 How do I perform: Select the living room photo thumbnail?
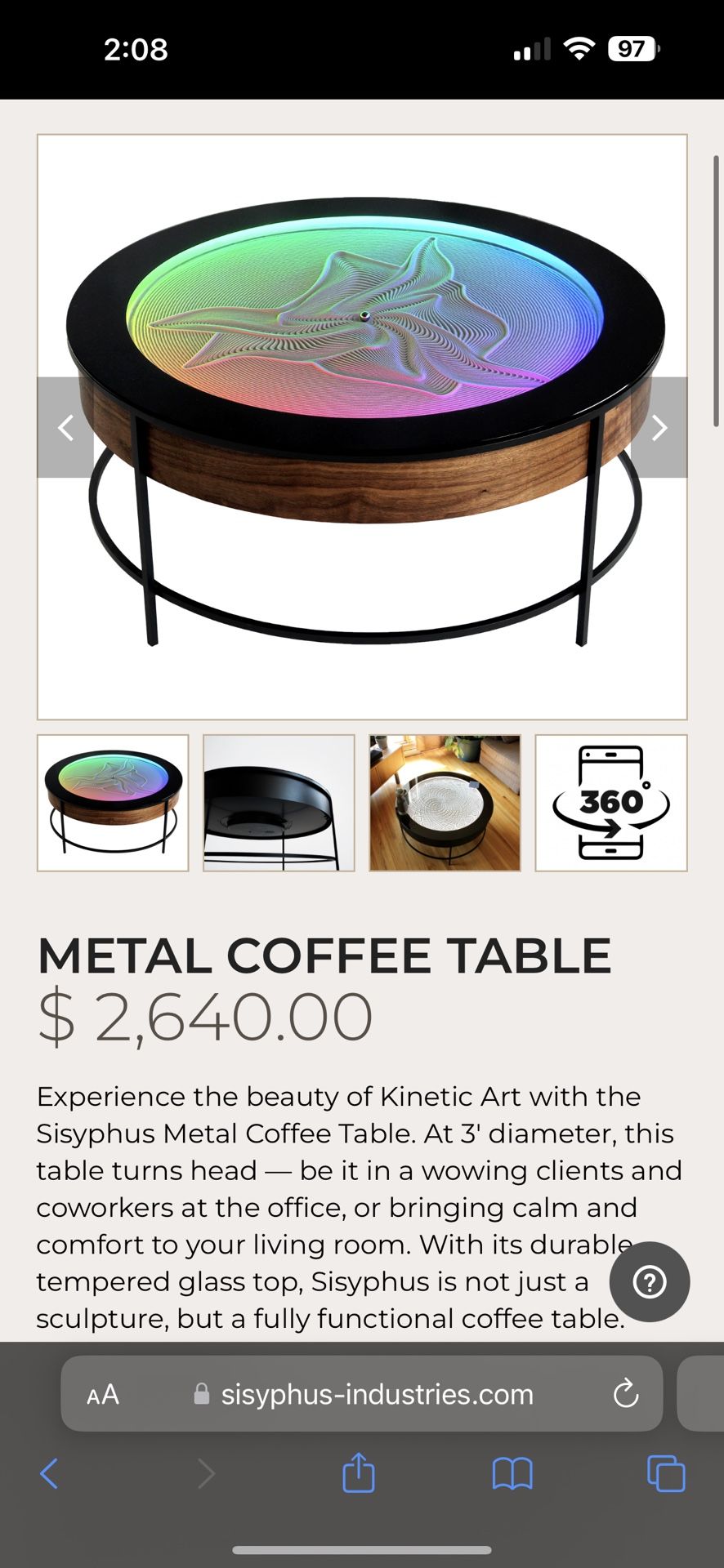pos(445,803)
